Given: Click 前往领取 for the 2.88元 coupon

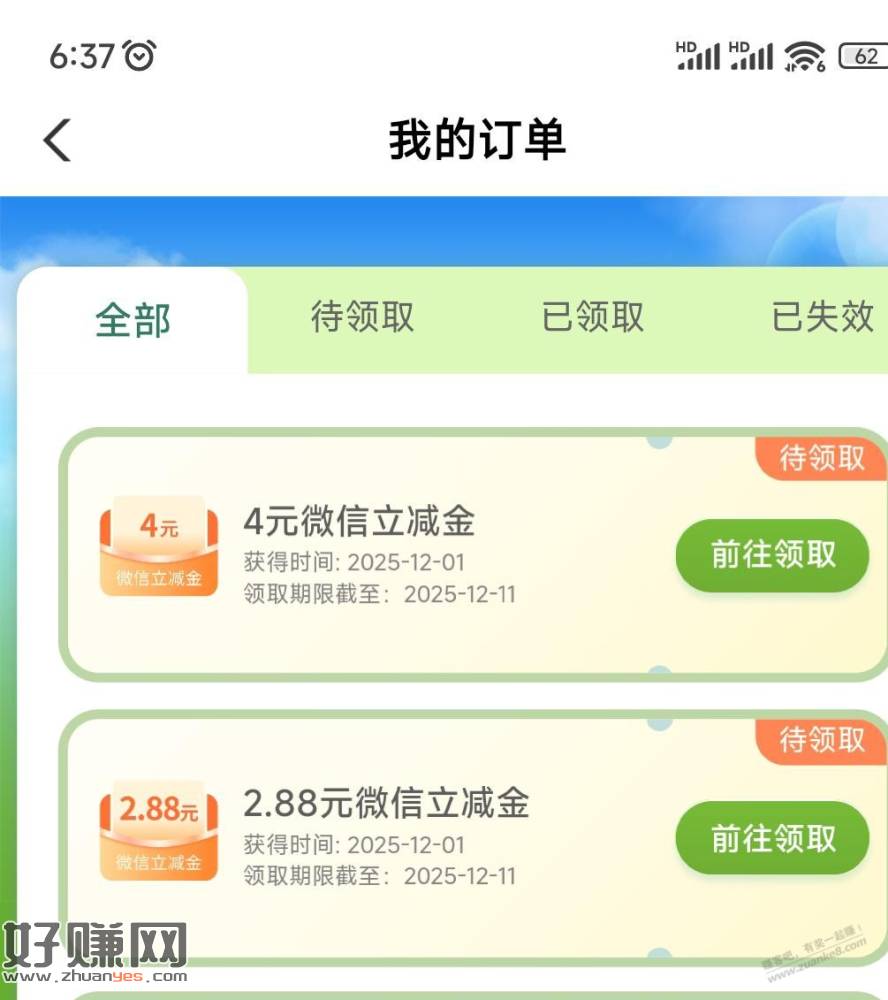Looking at the screenshot, I should (772, 838).
